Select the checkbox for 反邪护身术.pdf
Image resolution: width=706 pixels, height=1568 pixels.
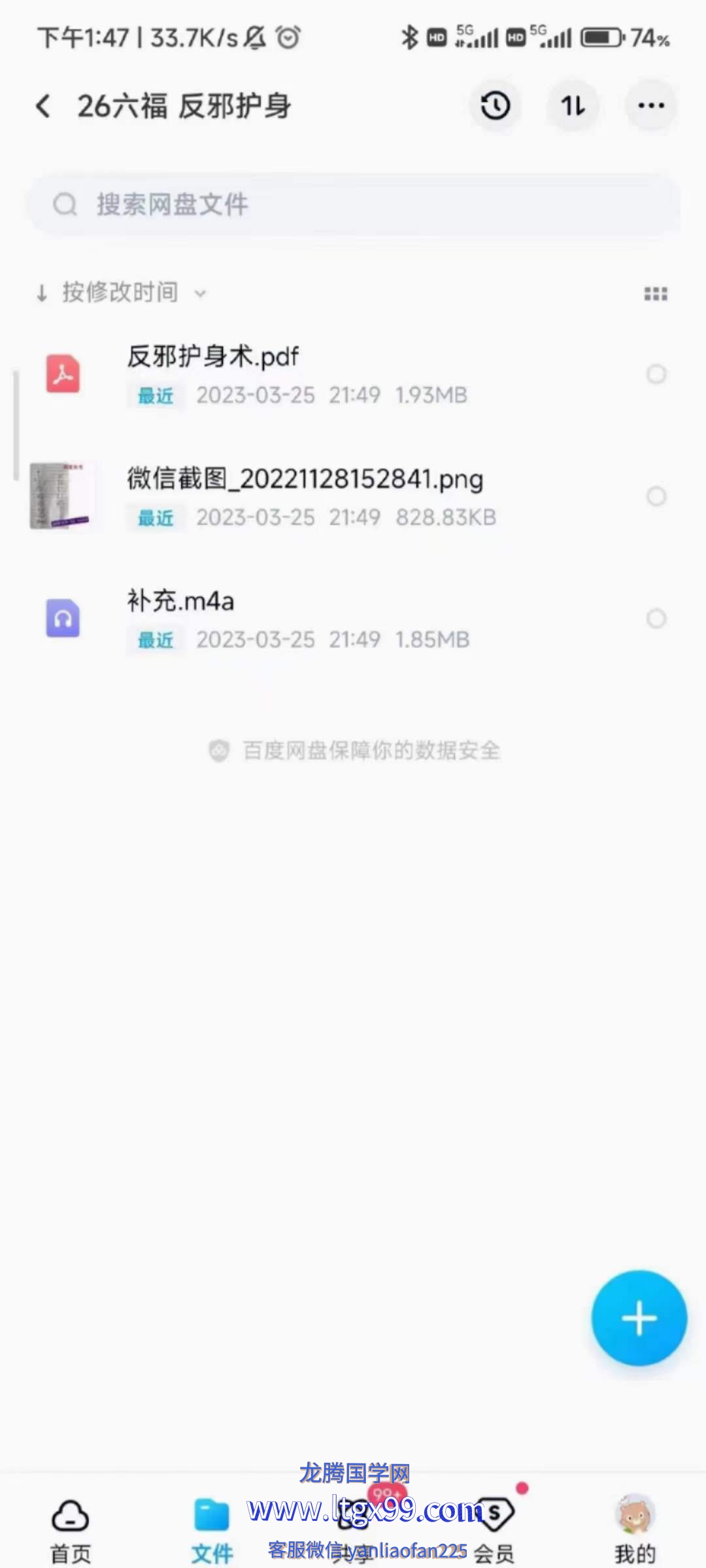[x=656, y=374]
